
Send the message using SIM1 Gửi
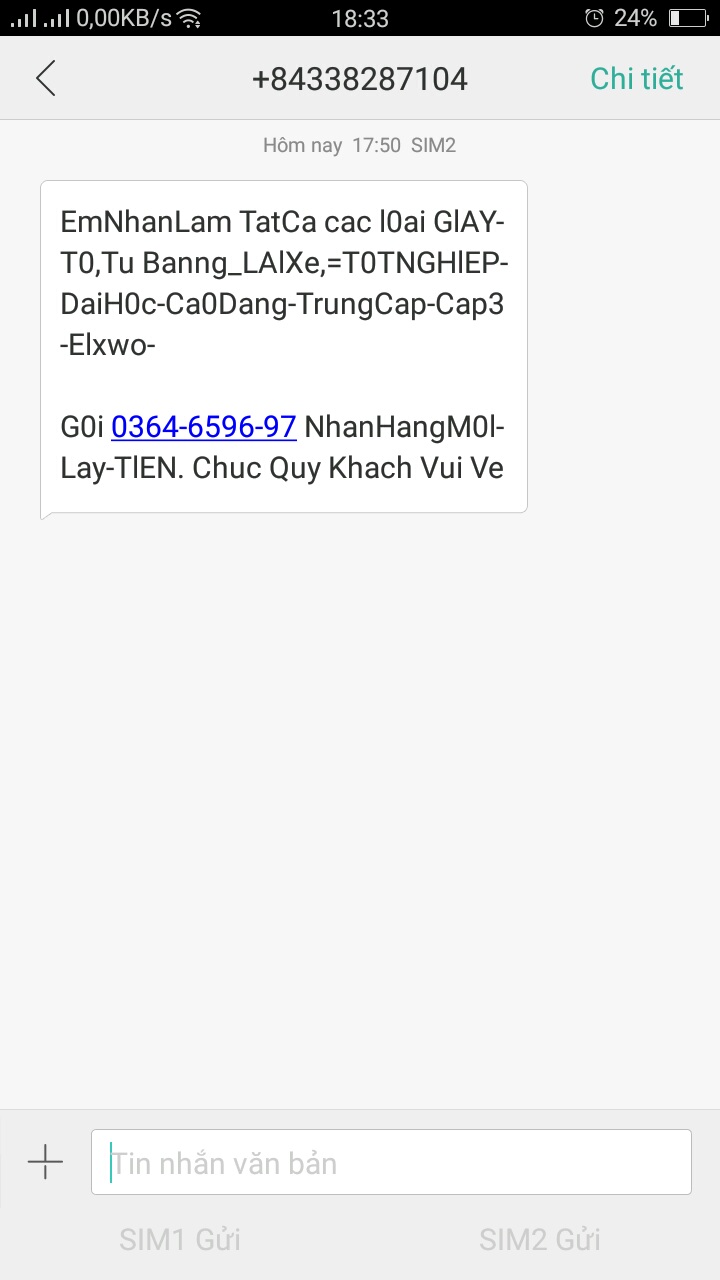[180, 1240]
